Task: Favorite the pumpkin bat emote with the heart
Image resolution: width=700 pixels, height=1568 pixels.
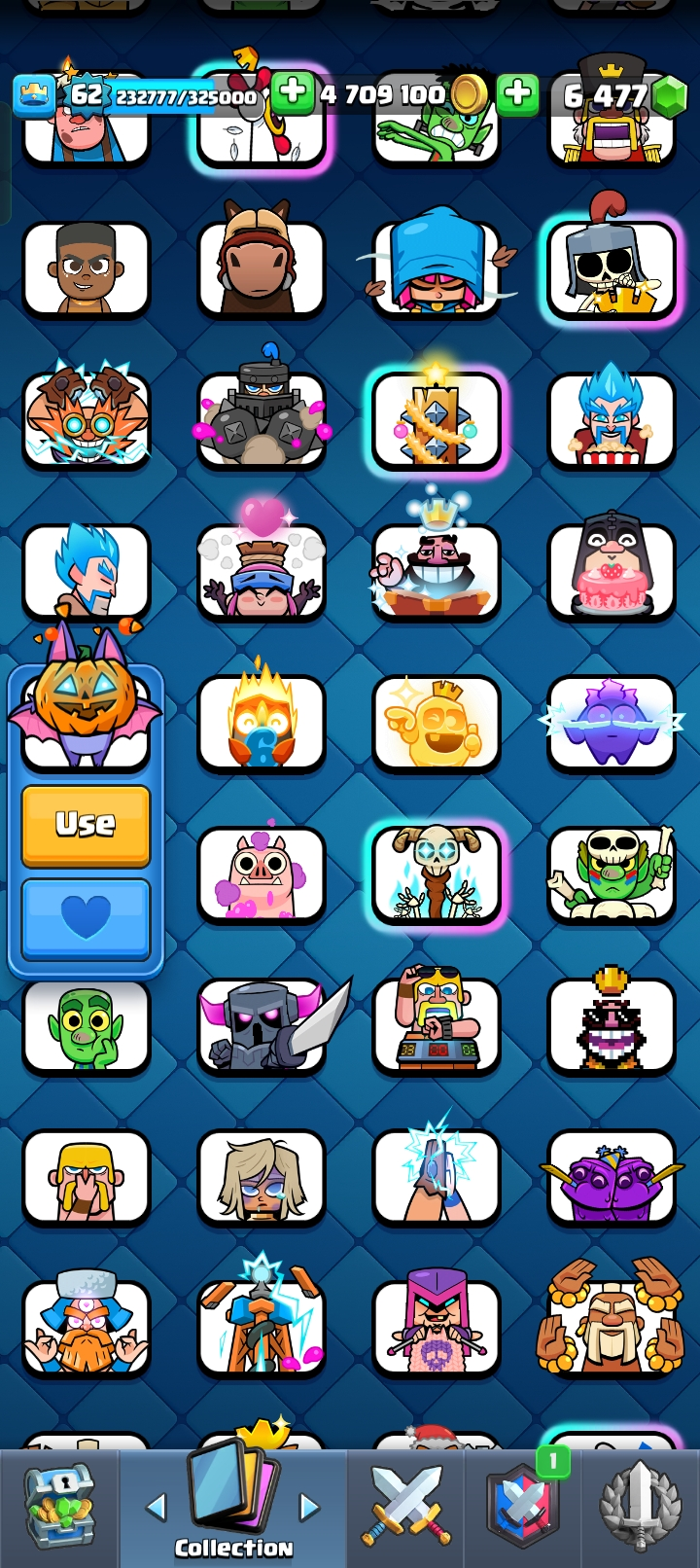Action: (86, 918)
